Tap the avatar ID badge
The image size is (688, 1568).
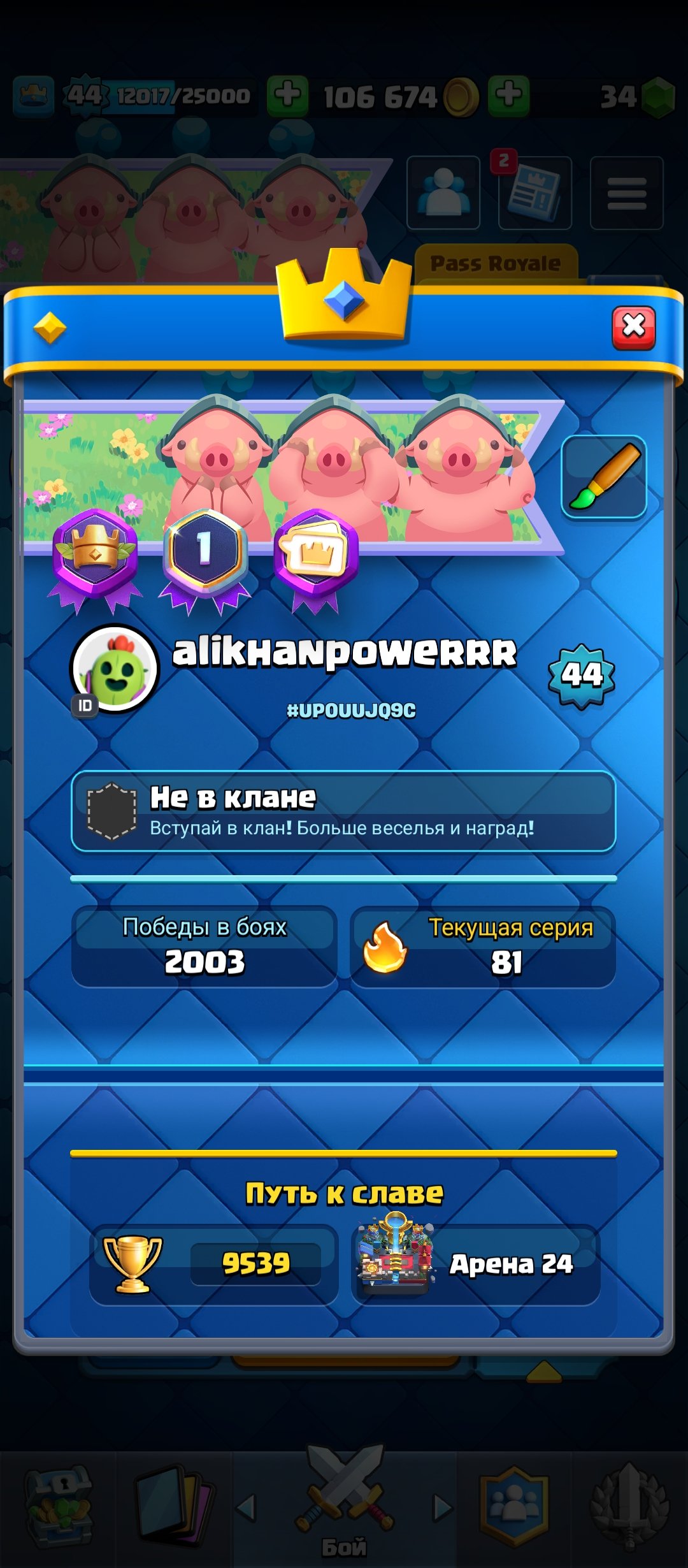click(x=85, y=706)
